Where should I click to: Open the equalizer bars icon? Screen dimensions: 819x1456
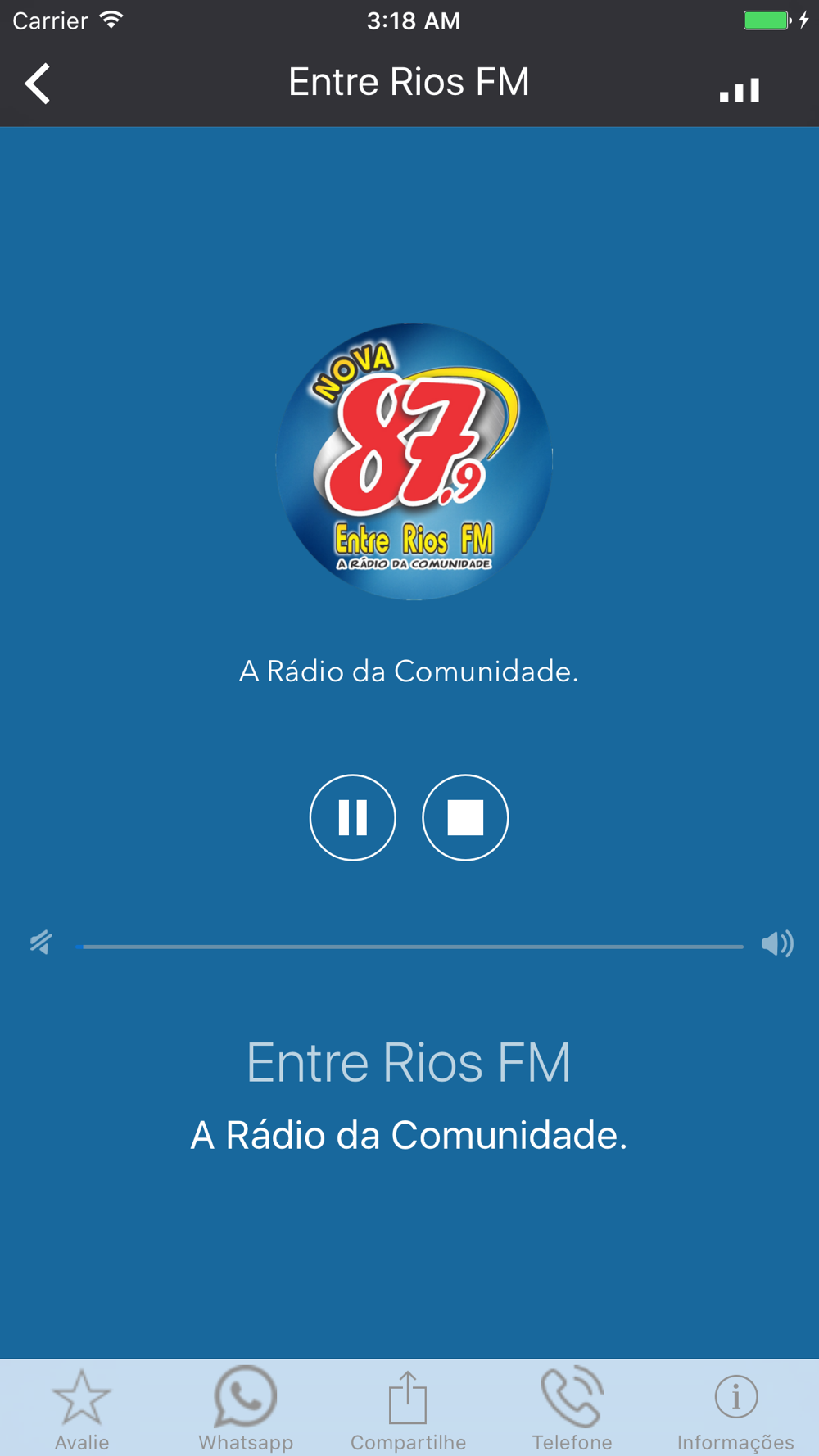click(740, 90)
